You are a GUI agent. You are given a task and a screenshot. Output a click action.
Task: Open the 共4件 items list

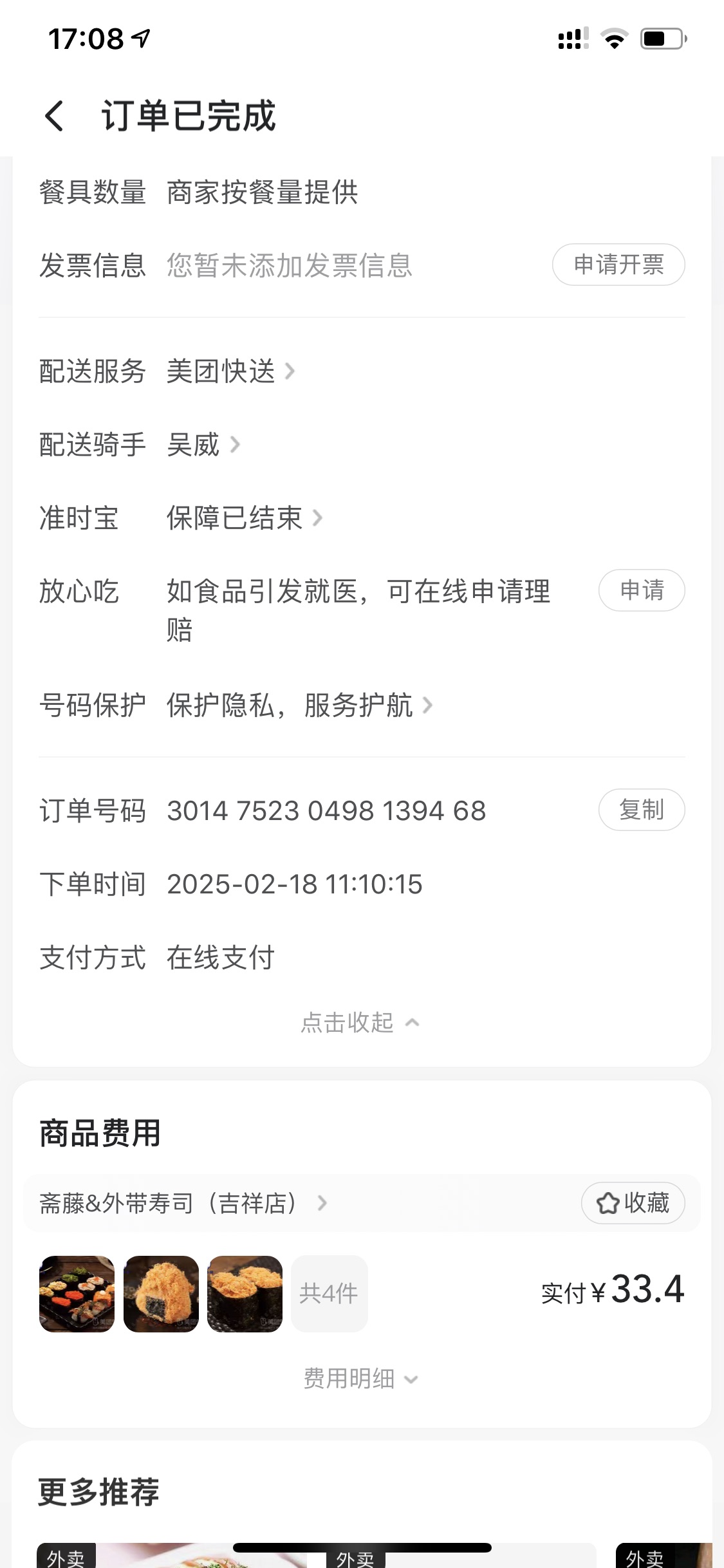(x=329, y=1294)
